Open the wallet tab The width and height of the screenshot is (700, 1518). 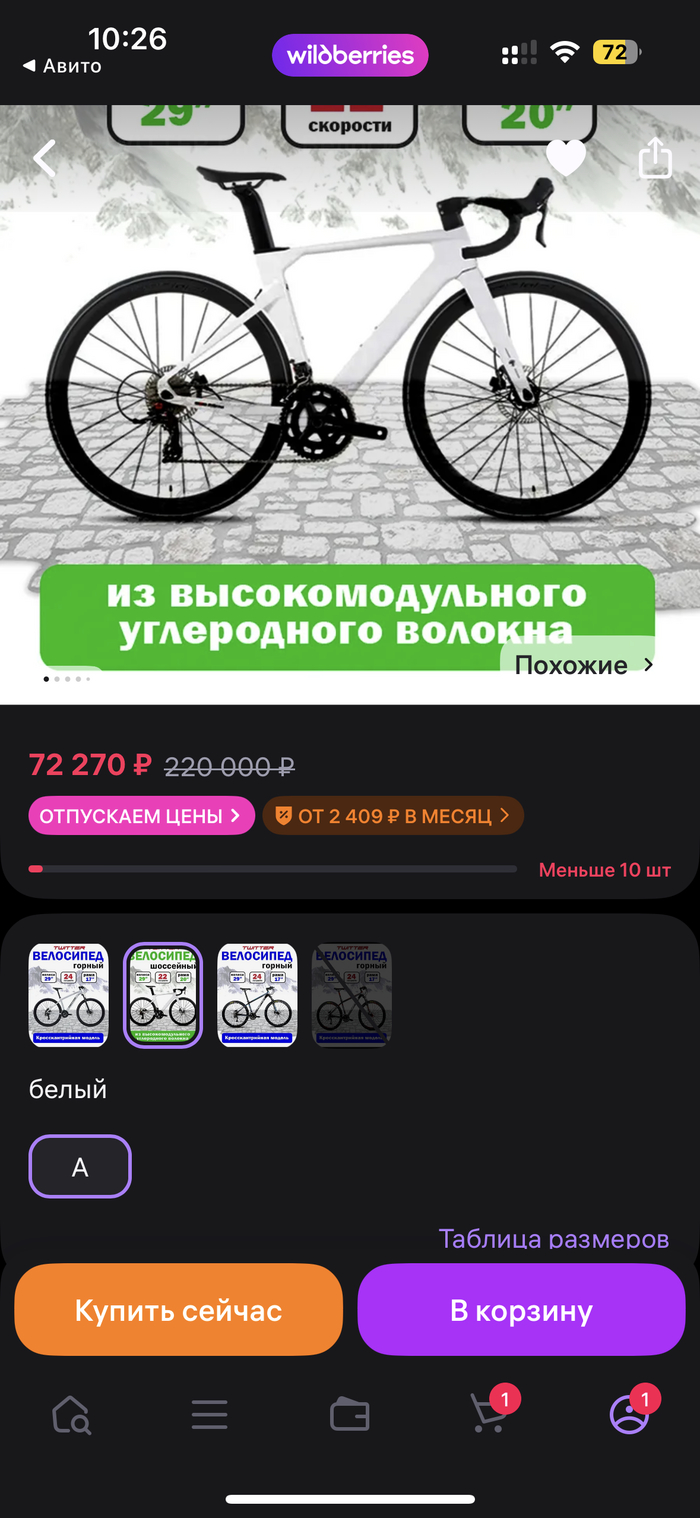tap(350, 1415)
